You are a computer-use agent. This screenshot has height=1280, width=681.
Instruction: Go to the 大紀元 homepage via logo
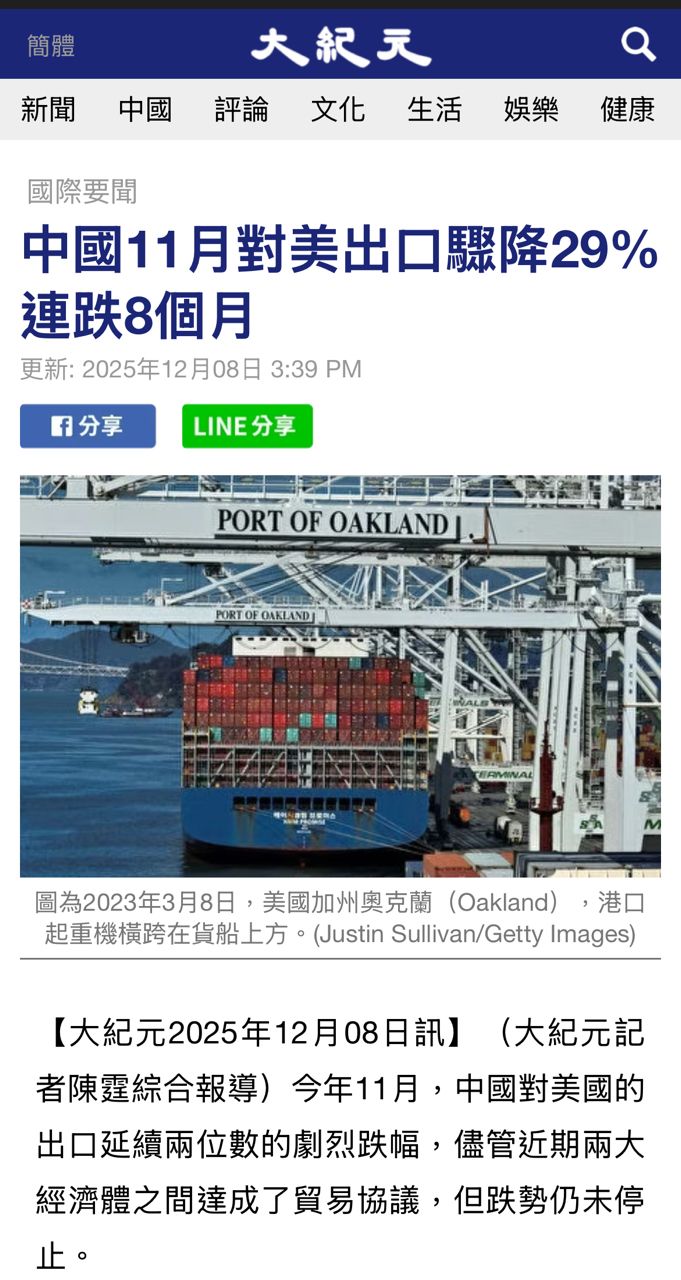point(340,46)
